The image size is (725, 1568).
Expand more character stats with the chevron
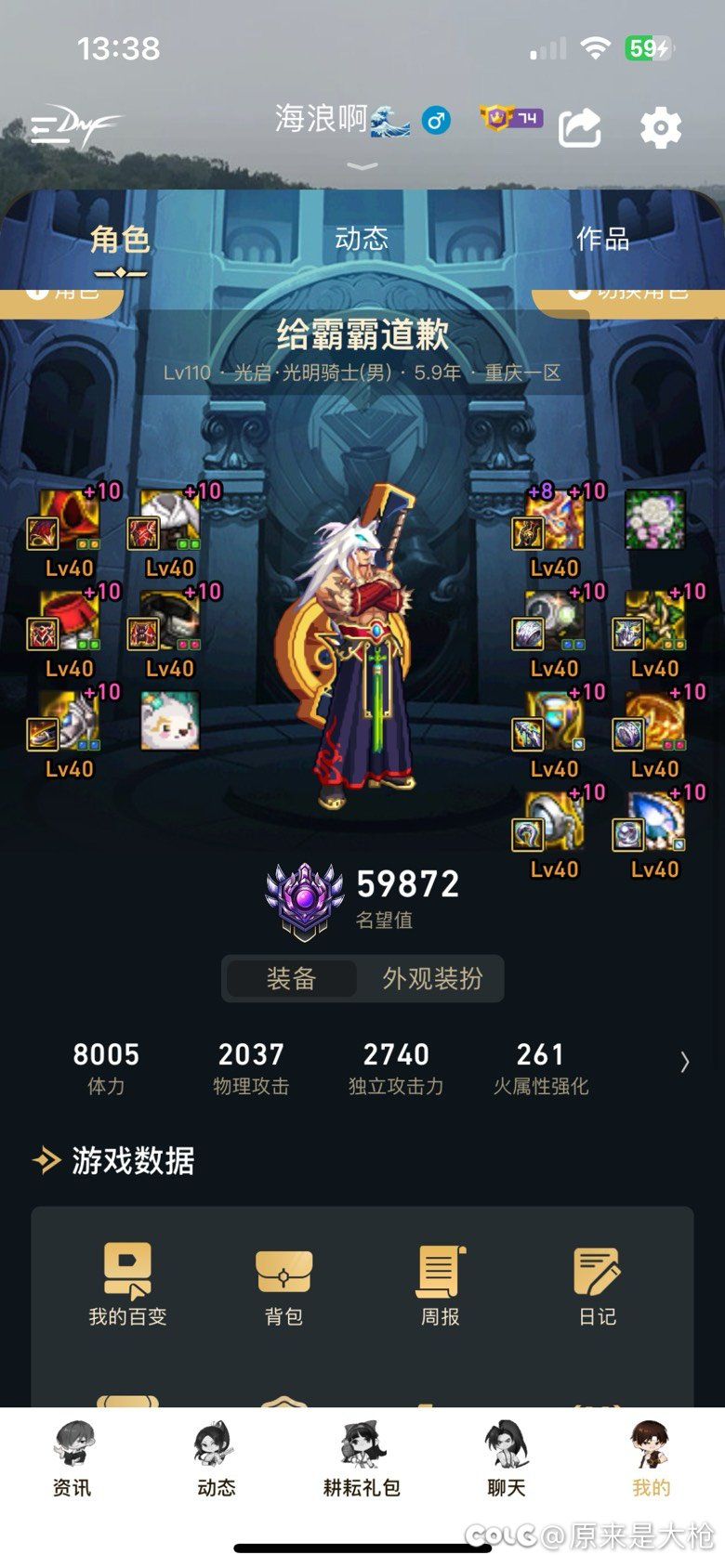685,1062
